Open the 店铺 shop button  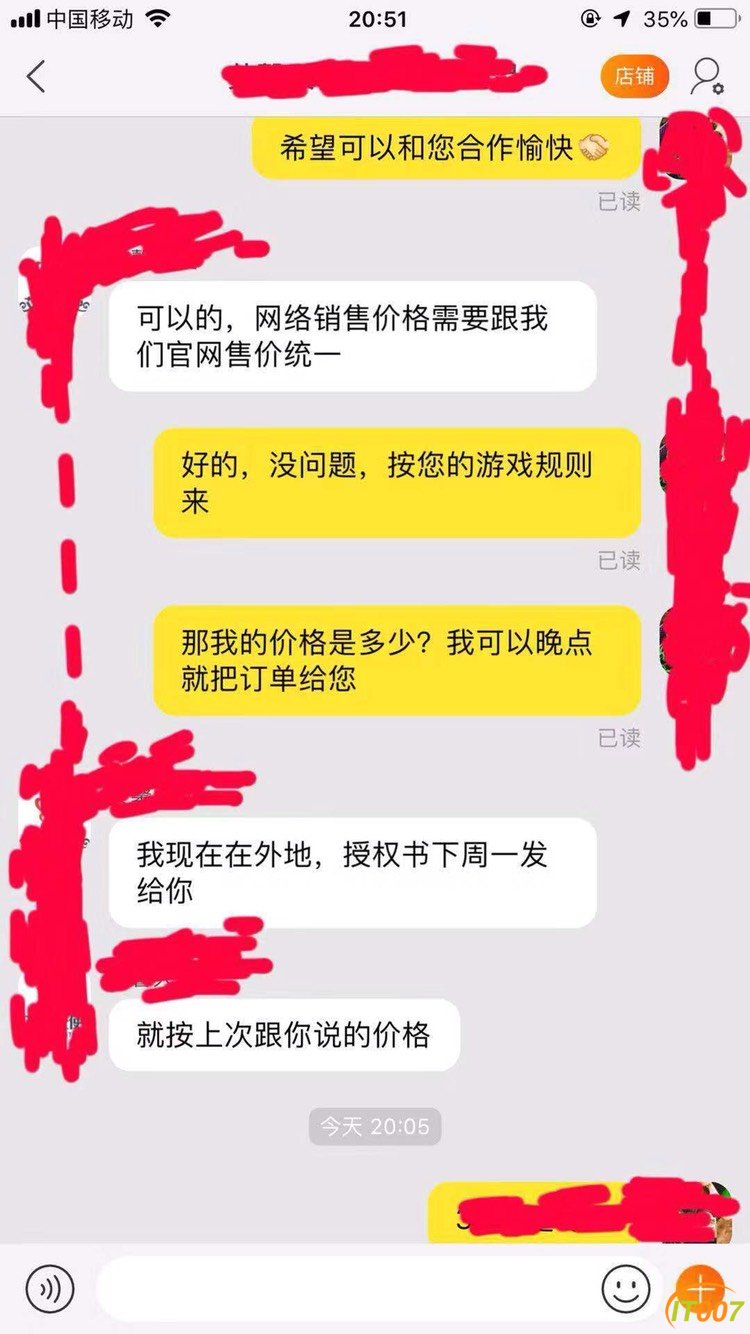coord(635,77)
